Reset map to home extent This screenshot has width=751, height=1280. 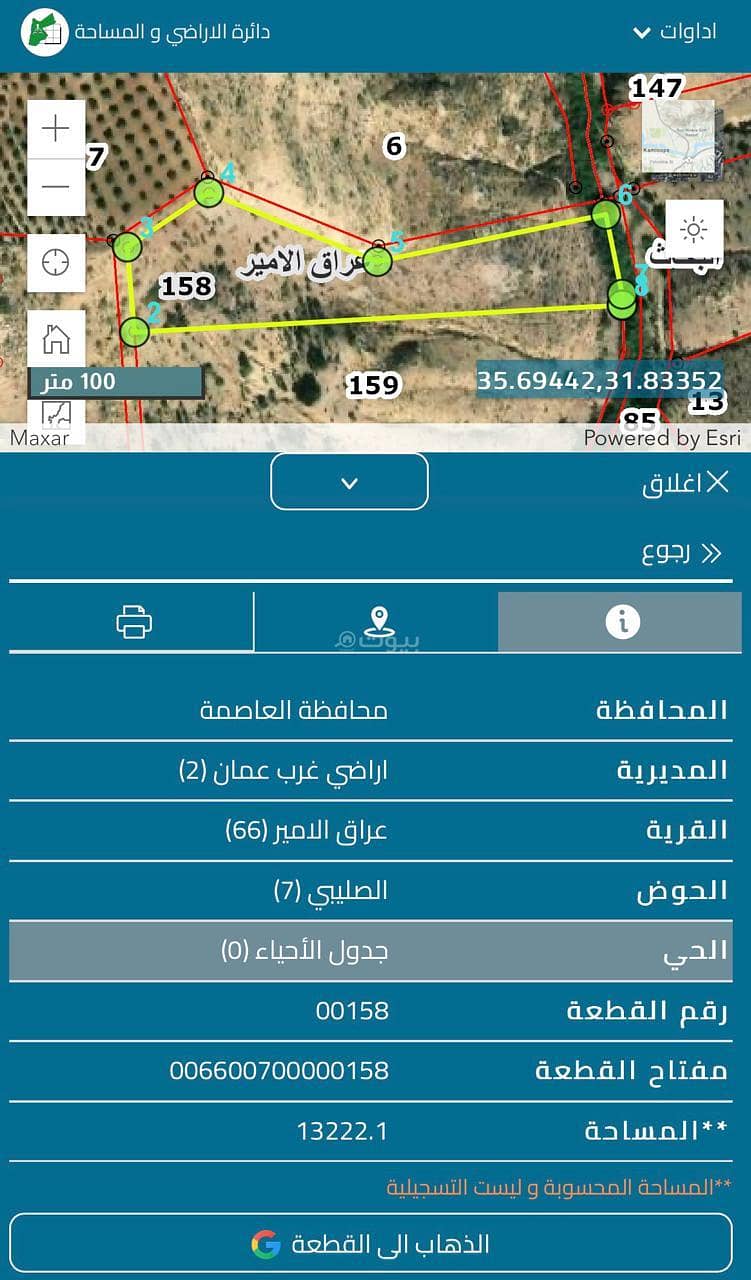(x=56, y=339)
